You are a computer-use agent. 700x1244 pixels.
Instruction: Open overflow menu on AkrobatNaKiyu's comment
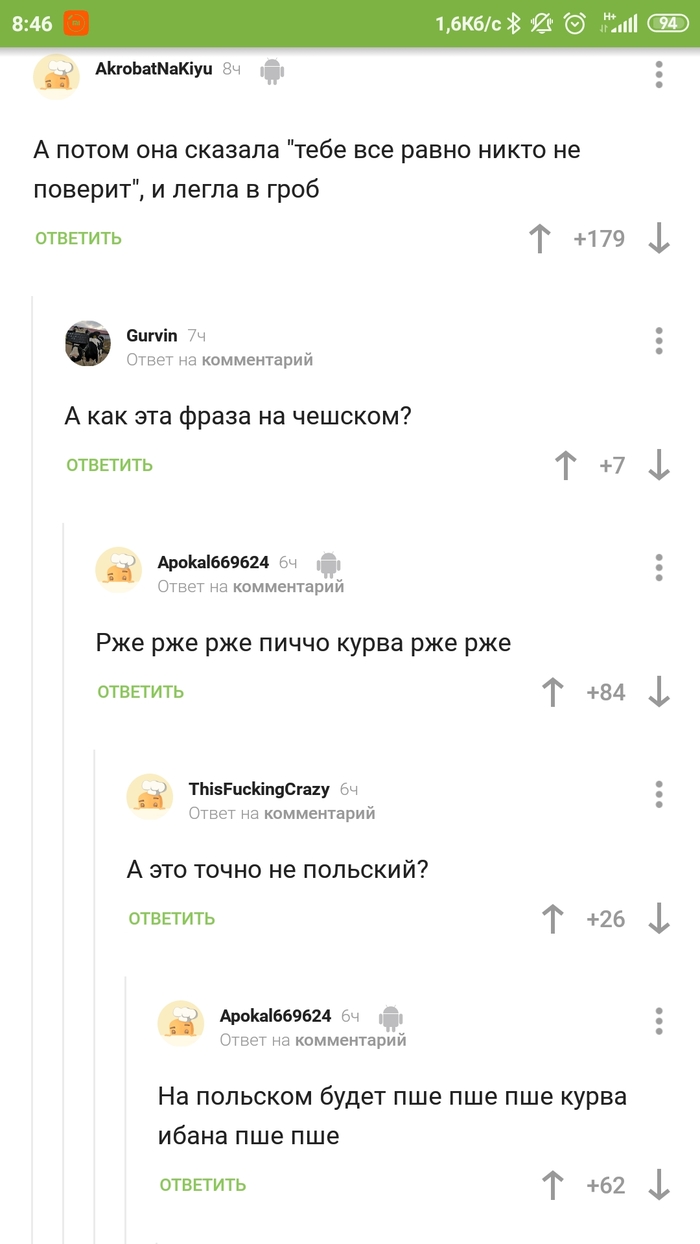click(659, 75)
